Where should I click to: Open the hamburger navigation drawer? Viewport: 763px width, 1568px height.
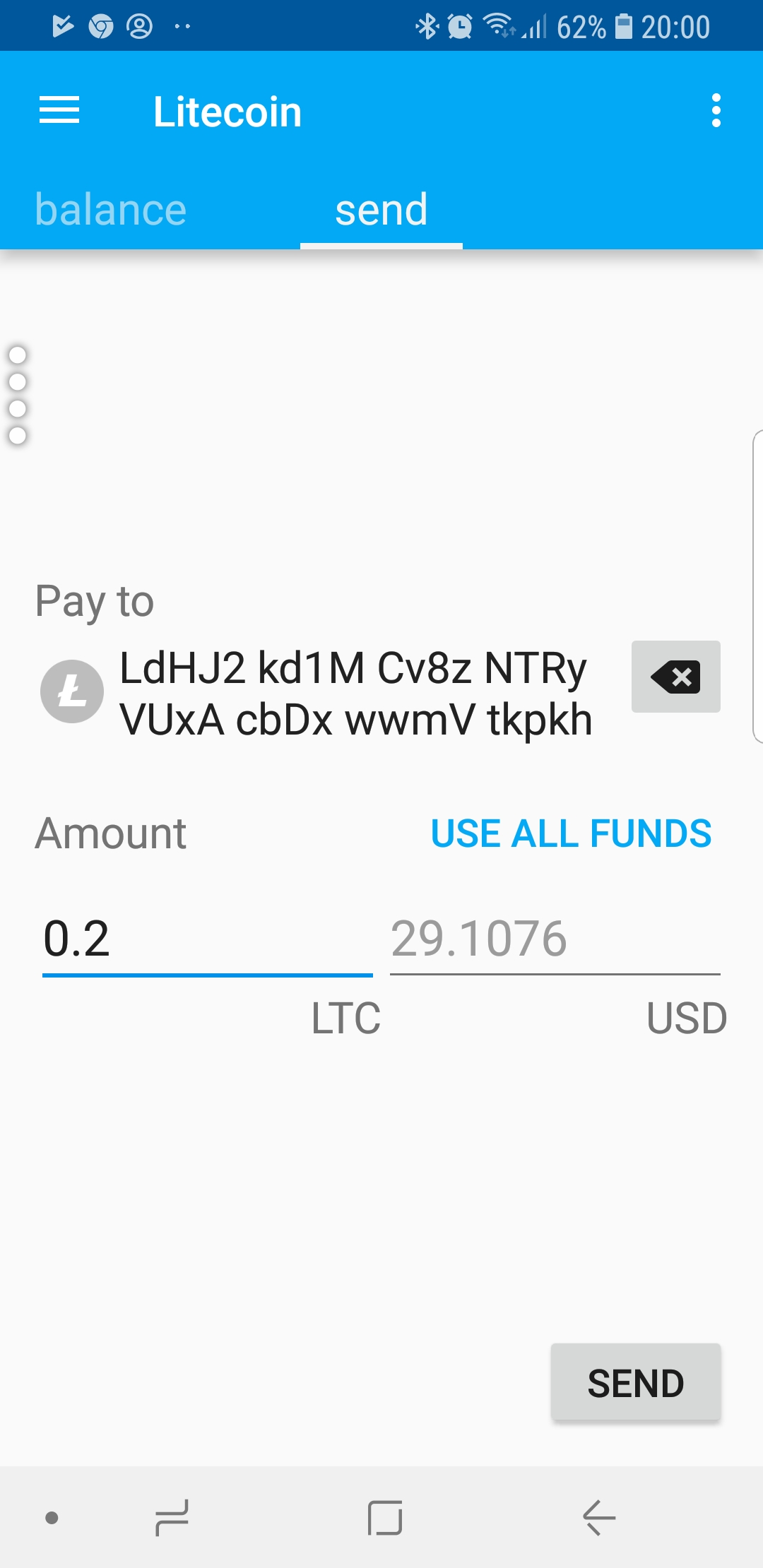[59, 111]
